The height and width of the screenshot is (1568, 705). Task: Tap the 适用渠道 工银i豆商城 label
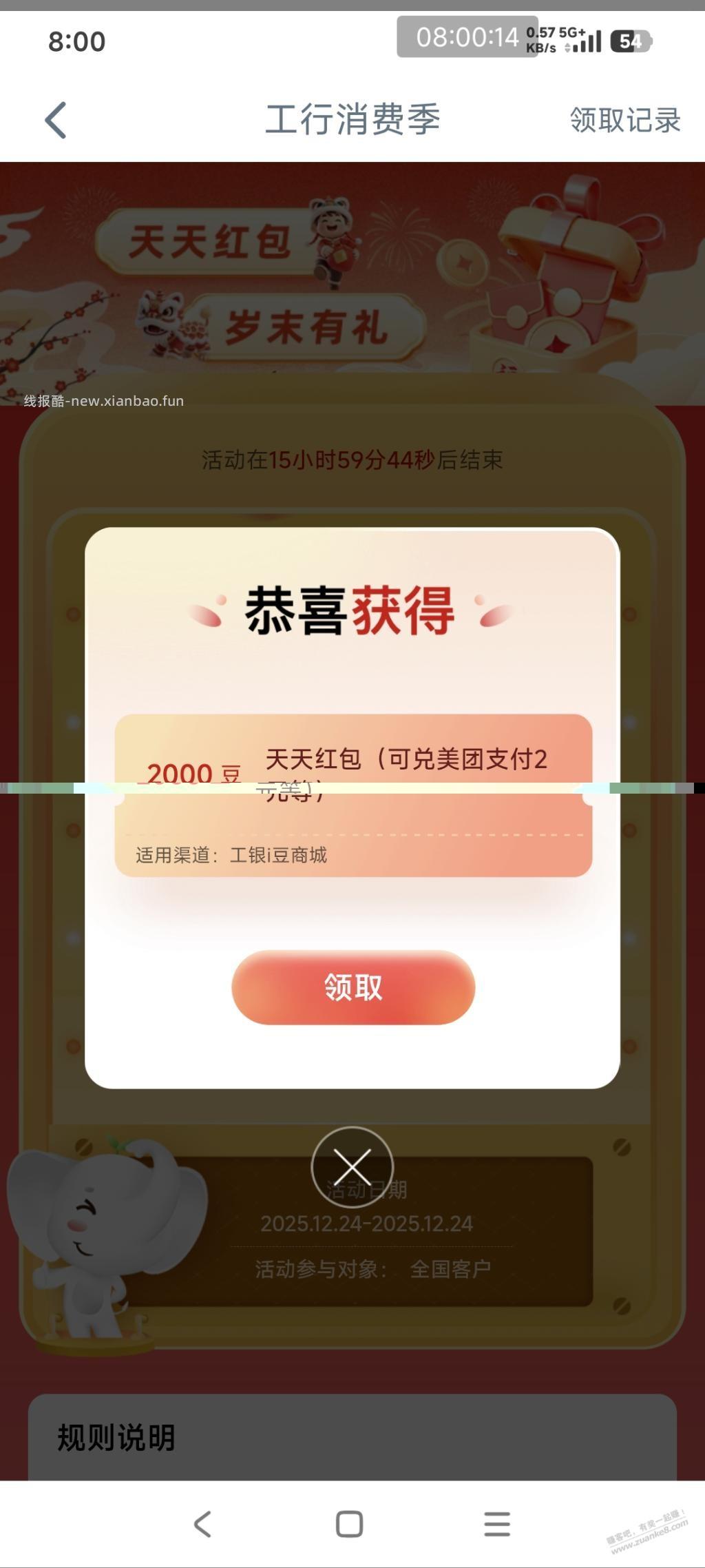click(x=231, y=856)
